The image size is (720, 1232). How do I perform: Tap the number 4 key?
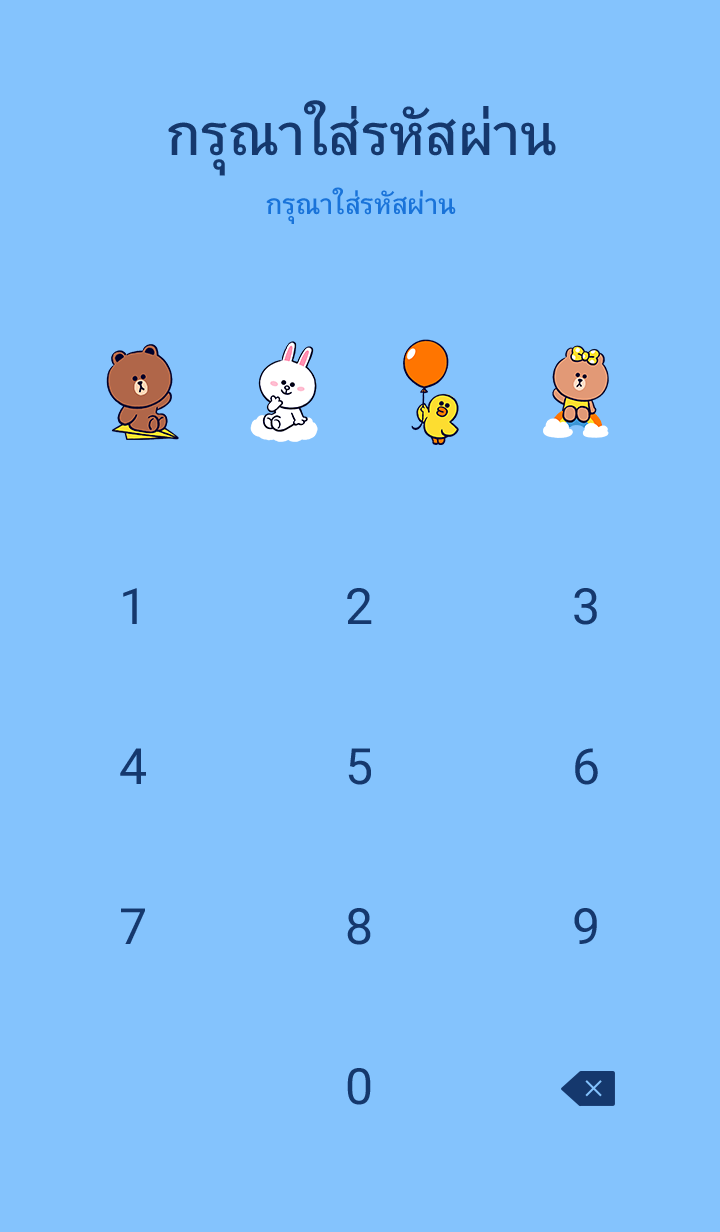[133, 767]
